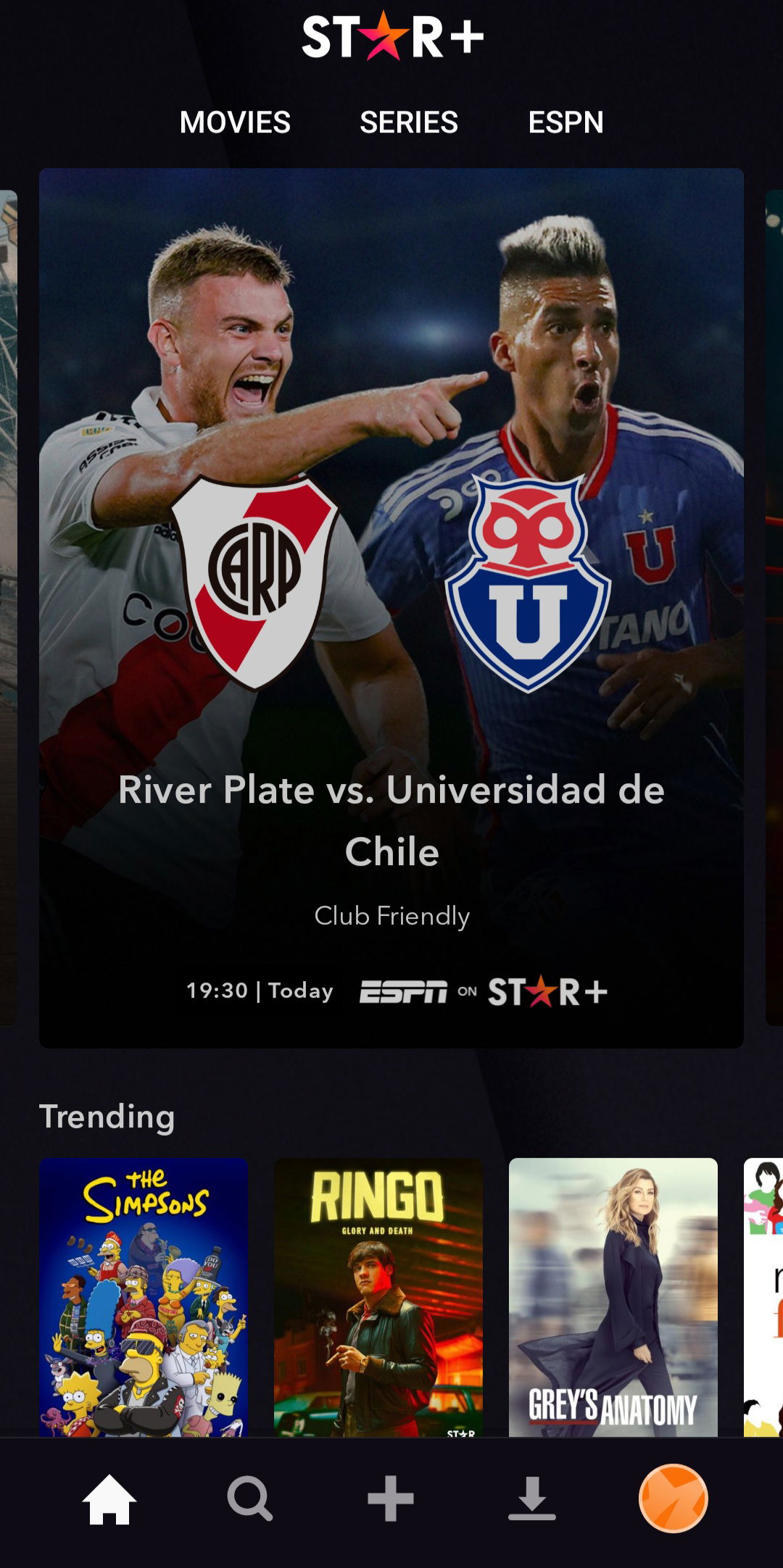Screen dimensions: 783x1568
Task: View Grey's Anatomy details
Action: (613, 1297)
